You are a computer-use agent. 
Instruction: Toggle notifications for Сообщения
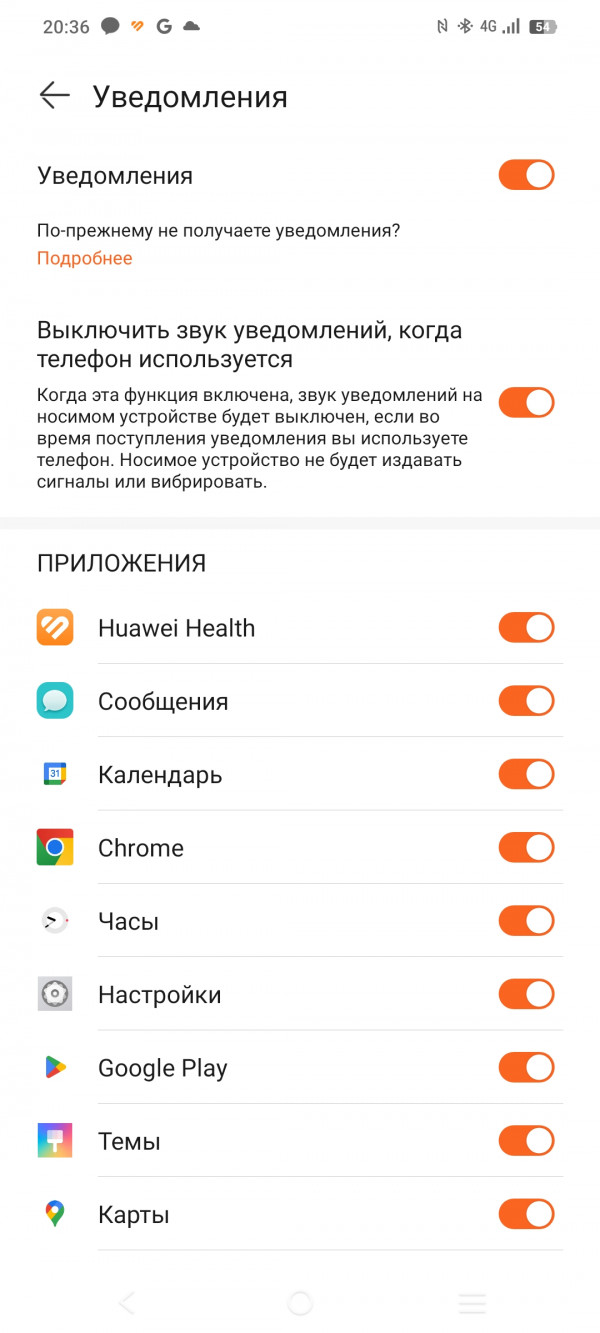(x=526, y=701)
